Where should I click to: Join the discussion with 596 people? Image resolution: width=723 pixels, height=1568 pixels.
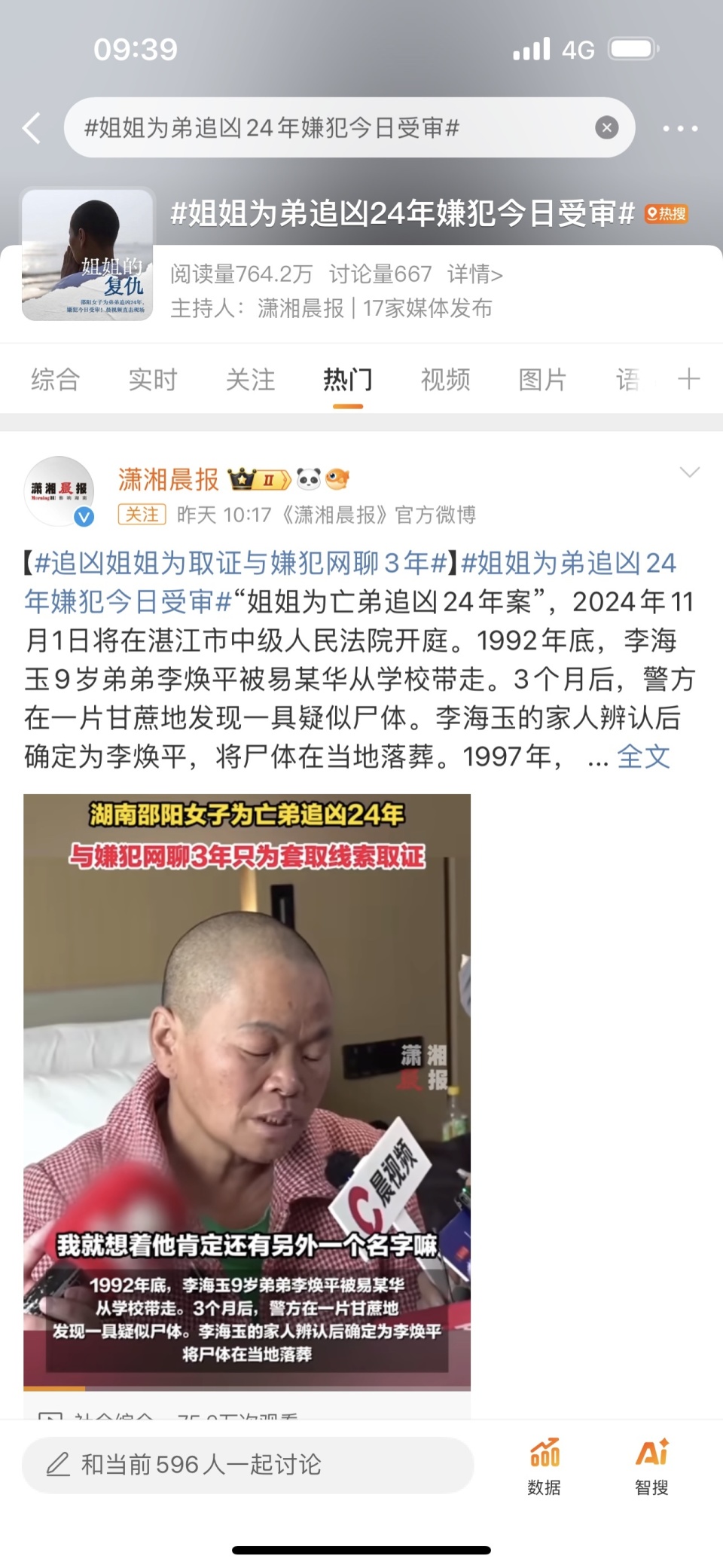click(247, 1464)
